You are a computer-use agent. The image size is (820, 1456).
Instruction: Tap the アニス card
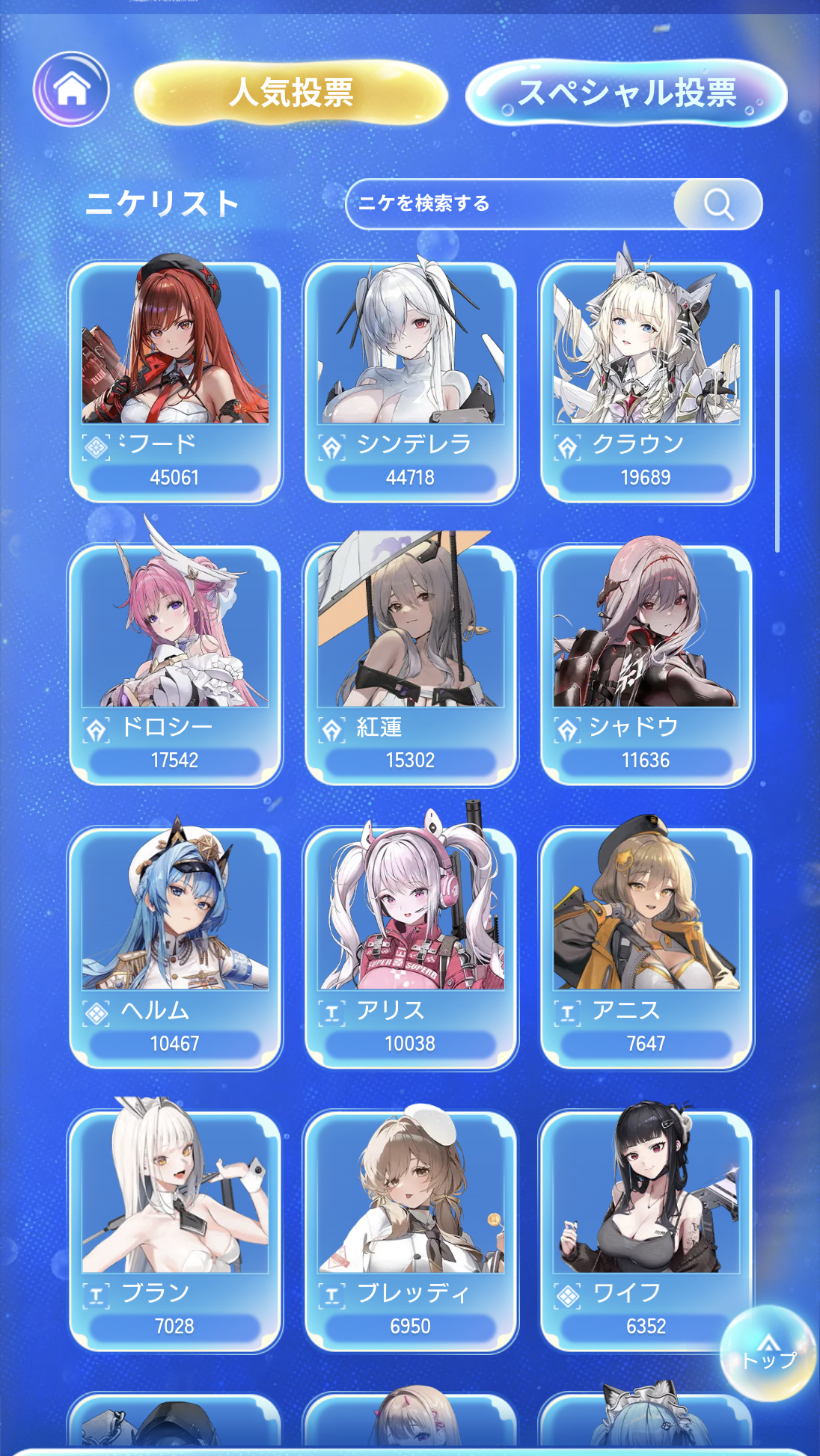[x=646, y=947]
